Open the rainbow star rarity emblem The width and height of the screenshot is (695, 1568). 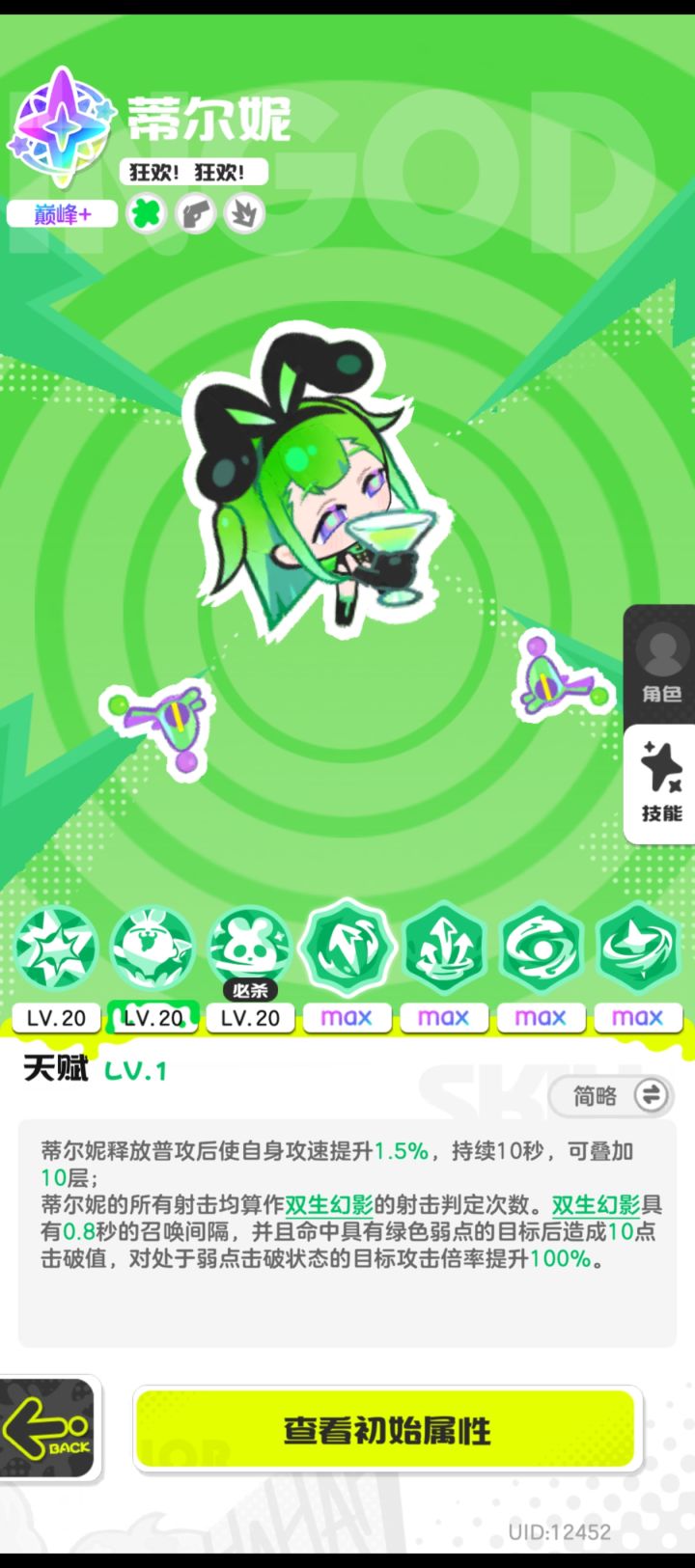click(63, 124)
